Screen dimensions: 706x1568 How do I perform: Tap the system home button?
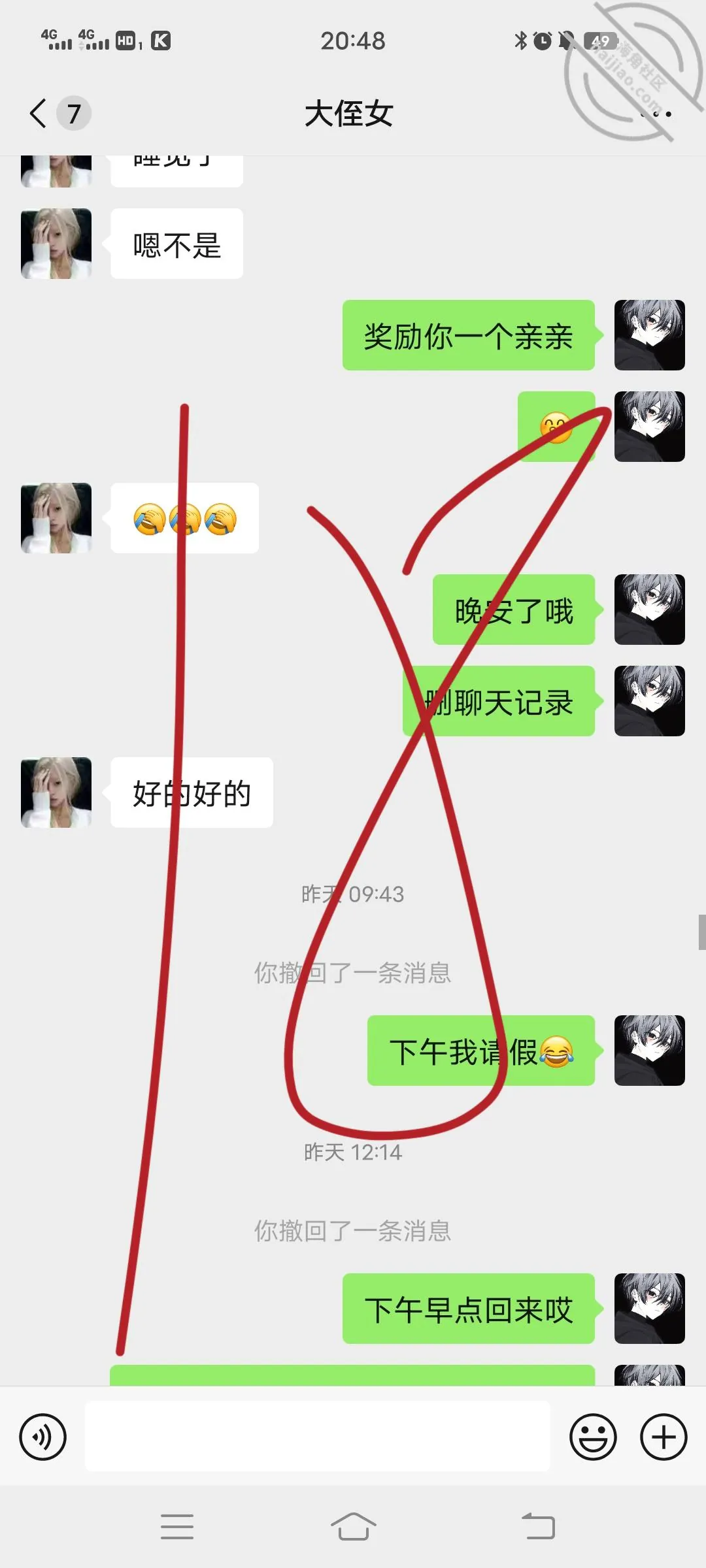point(353,1527)
